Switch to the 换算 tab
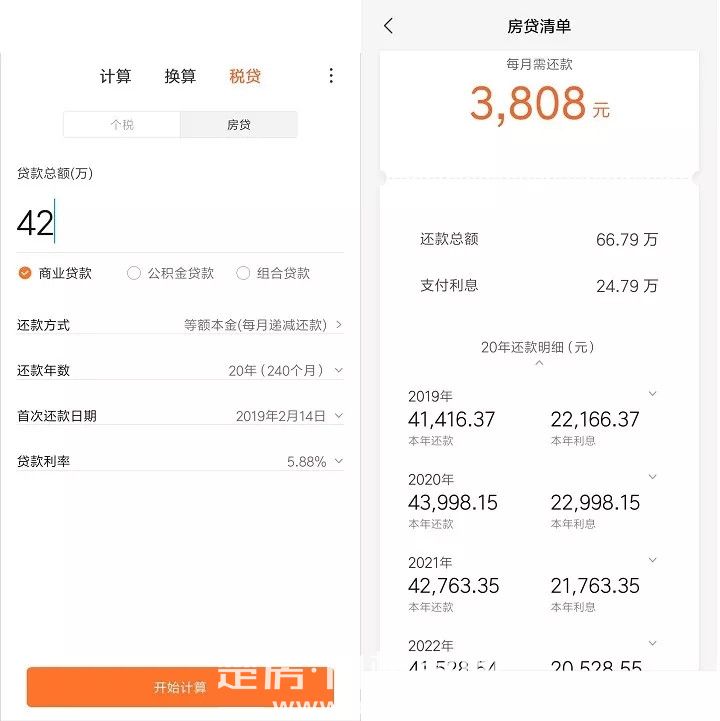This screenshot has width=720, height=721. 180,76
